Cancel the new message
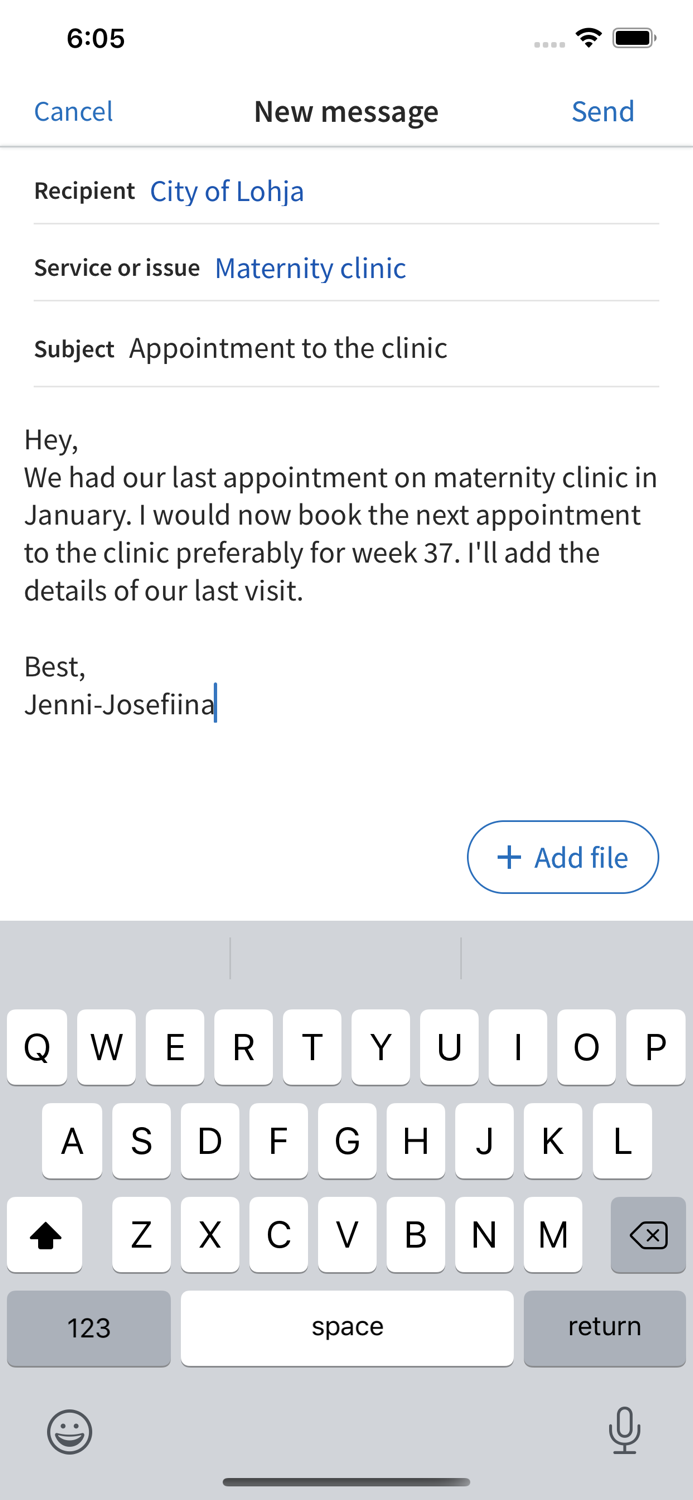The height and width of the screenshot is (1500, 693). tap(73, 111)
